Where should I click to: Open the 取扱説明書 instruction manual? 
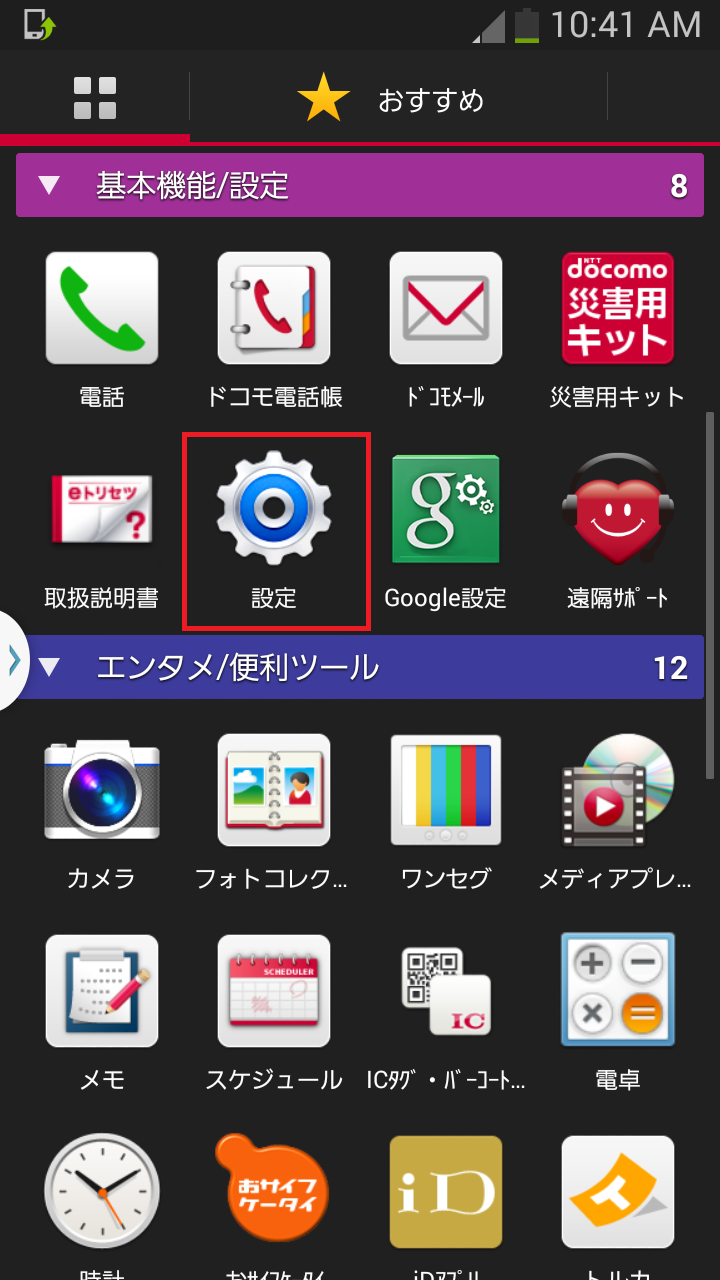(101, 509)
